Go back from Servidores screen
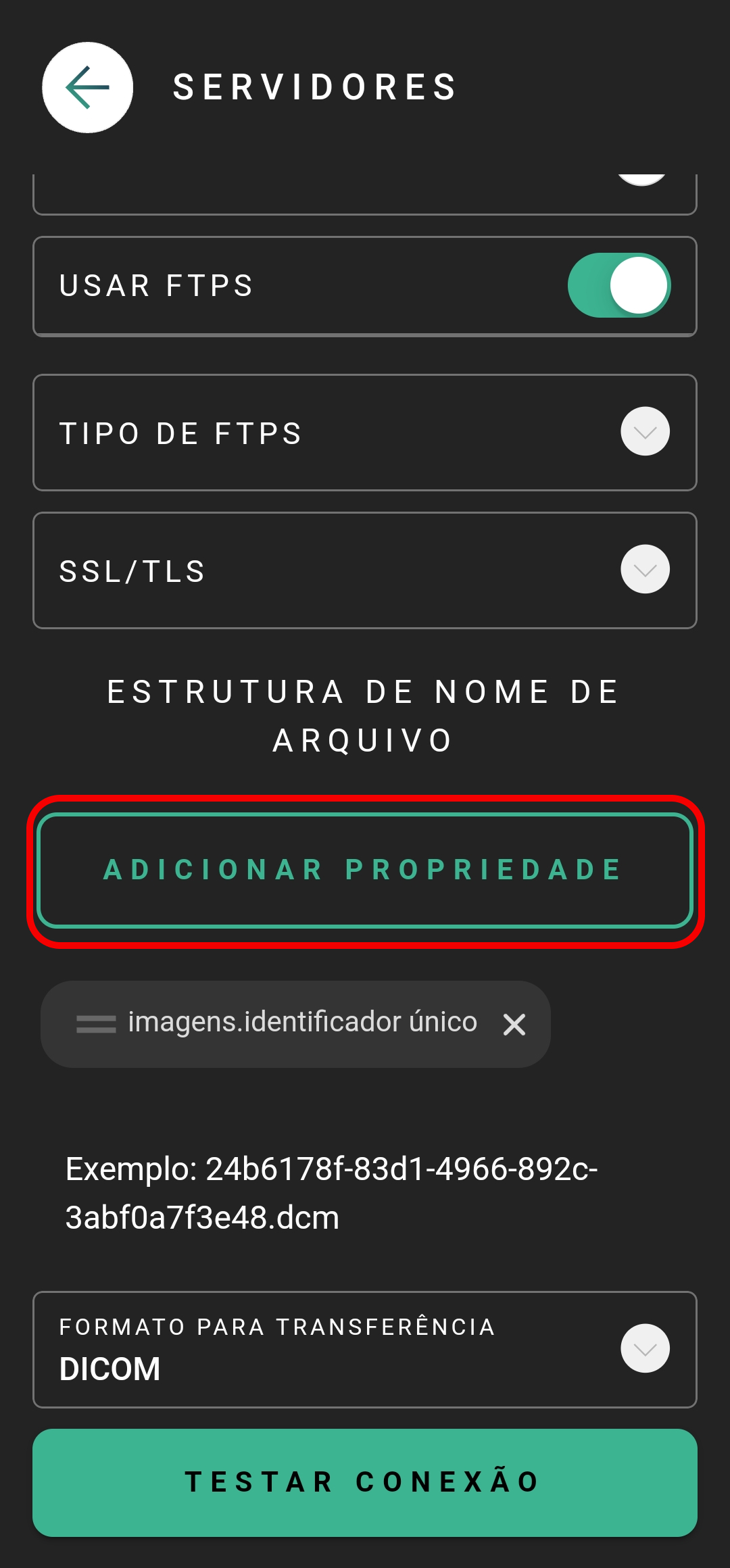This screenshot has width=730, height=1568. (87, 87)
